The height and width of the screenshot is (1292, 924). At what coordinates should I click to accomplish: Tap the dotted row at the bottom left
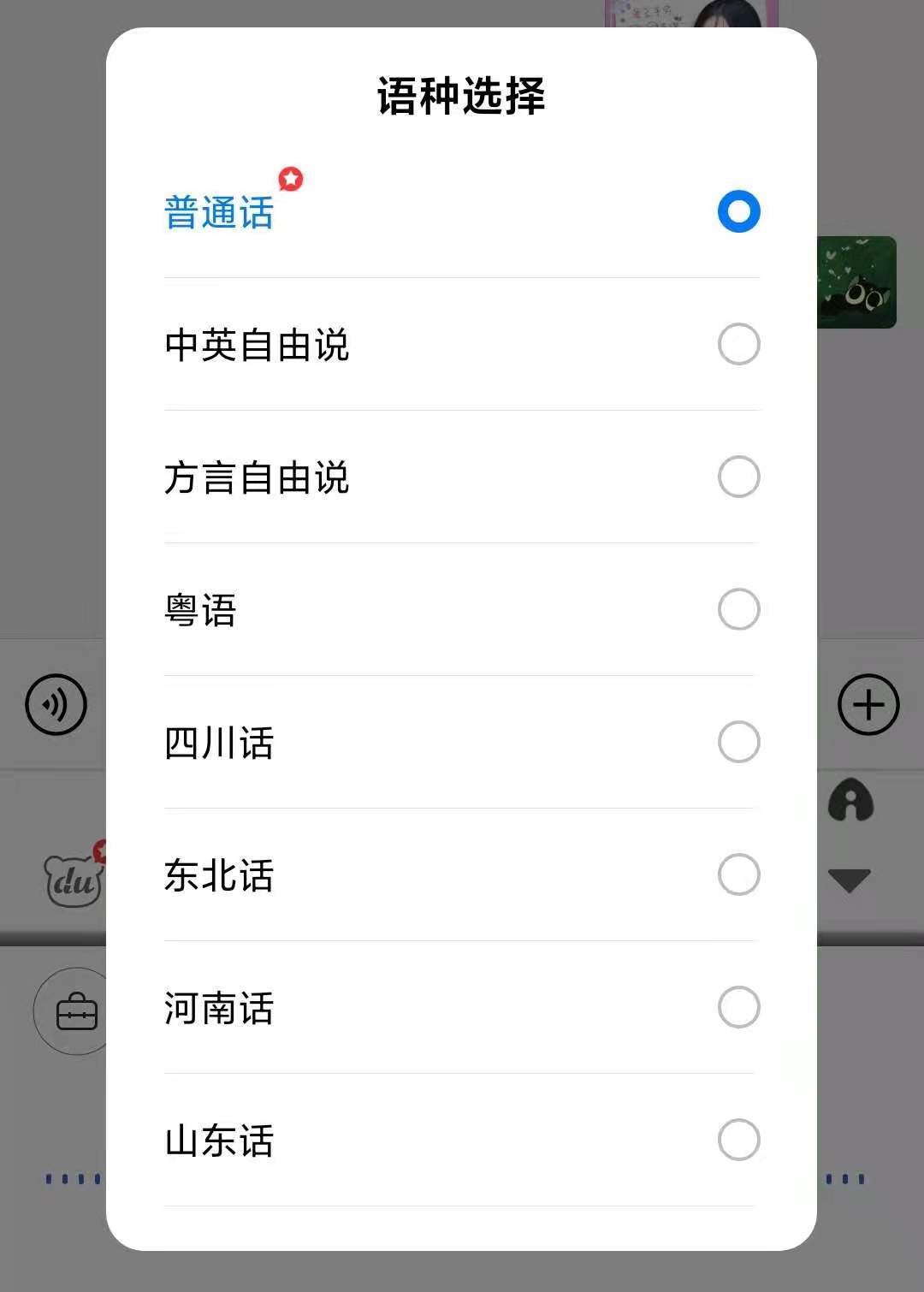tap(73, 1179)
